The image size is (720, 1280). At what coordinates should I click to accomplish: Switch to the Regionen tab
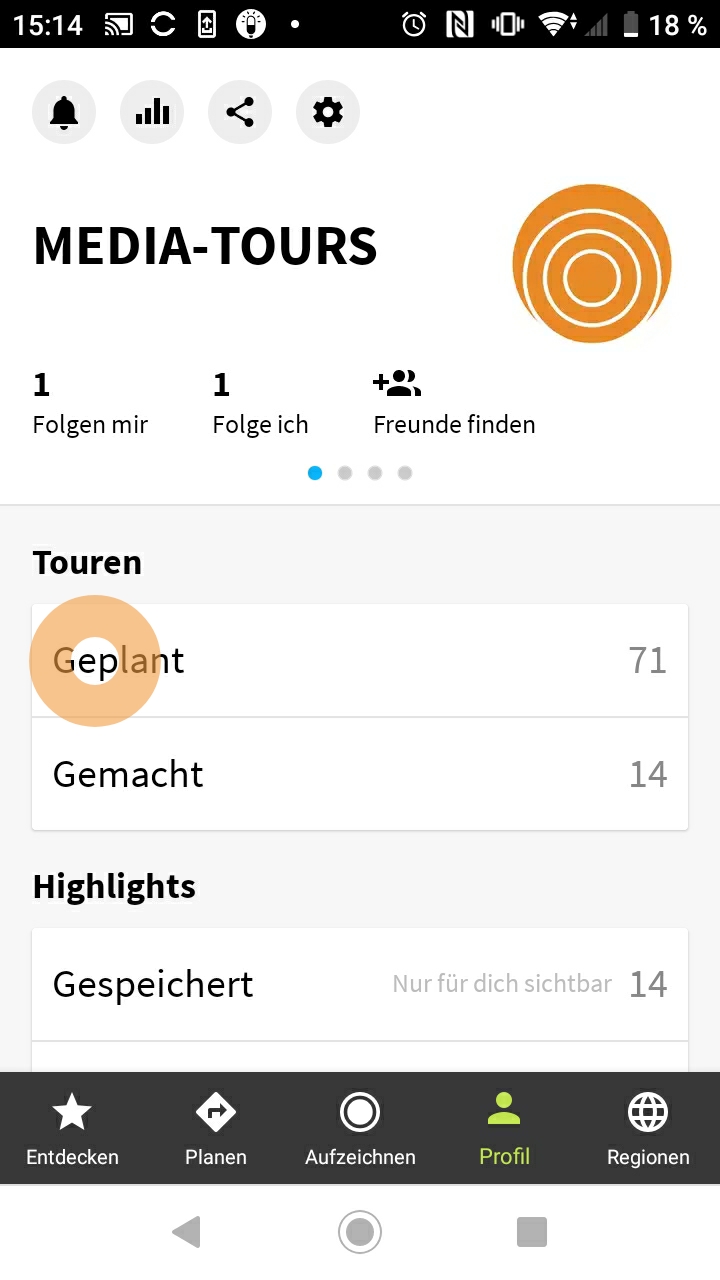point(648,1130)
